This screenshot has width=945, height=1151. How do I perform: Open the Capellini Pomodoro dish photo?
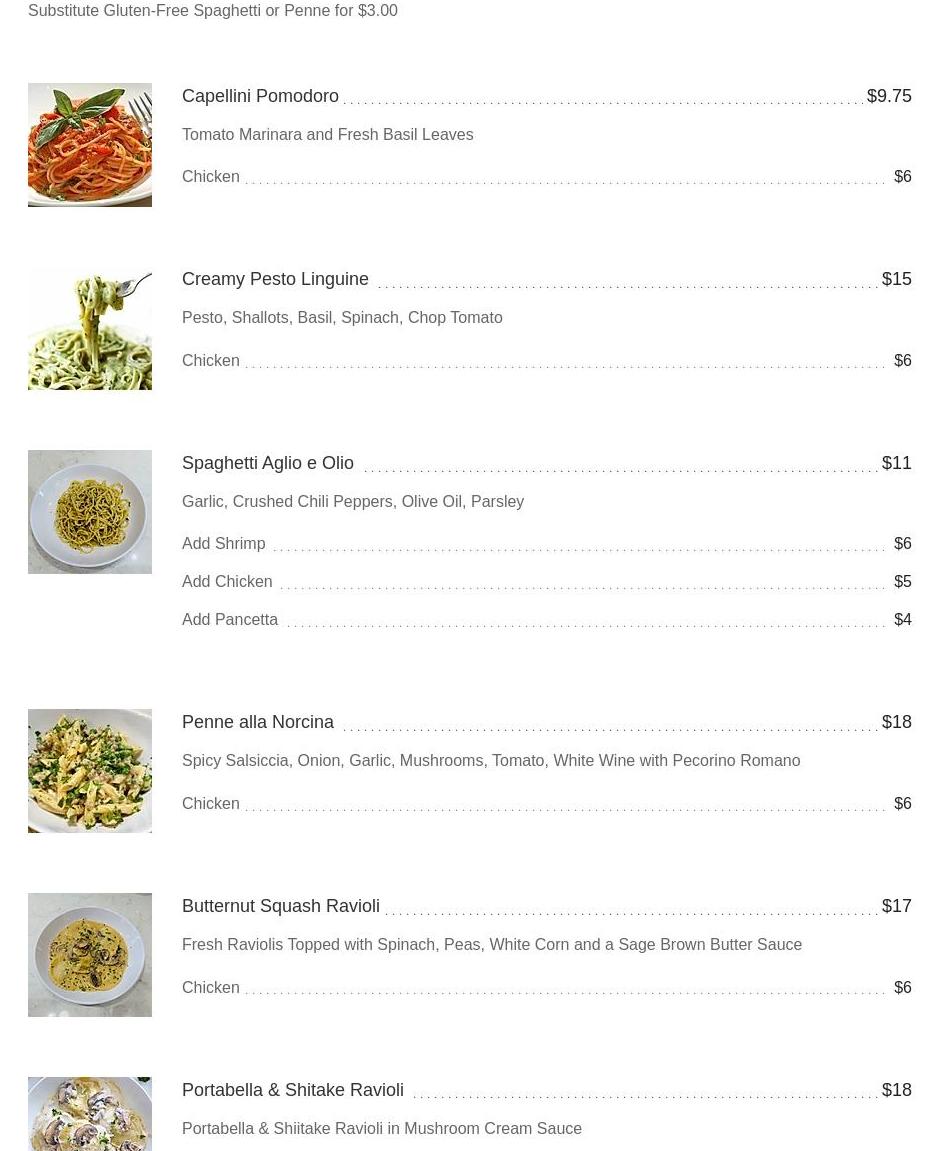90,145
